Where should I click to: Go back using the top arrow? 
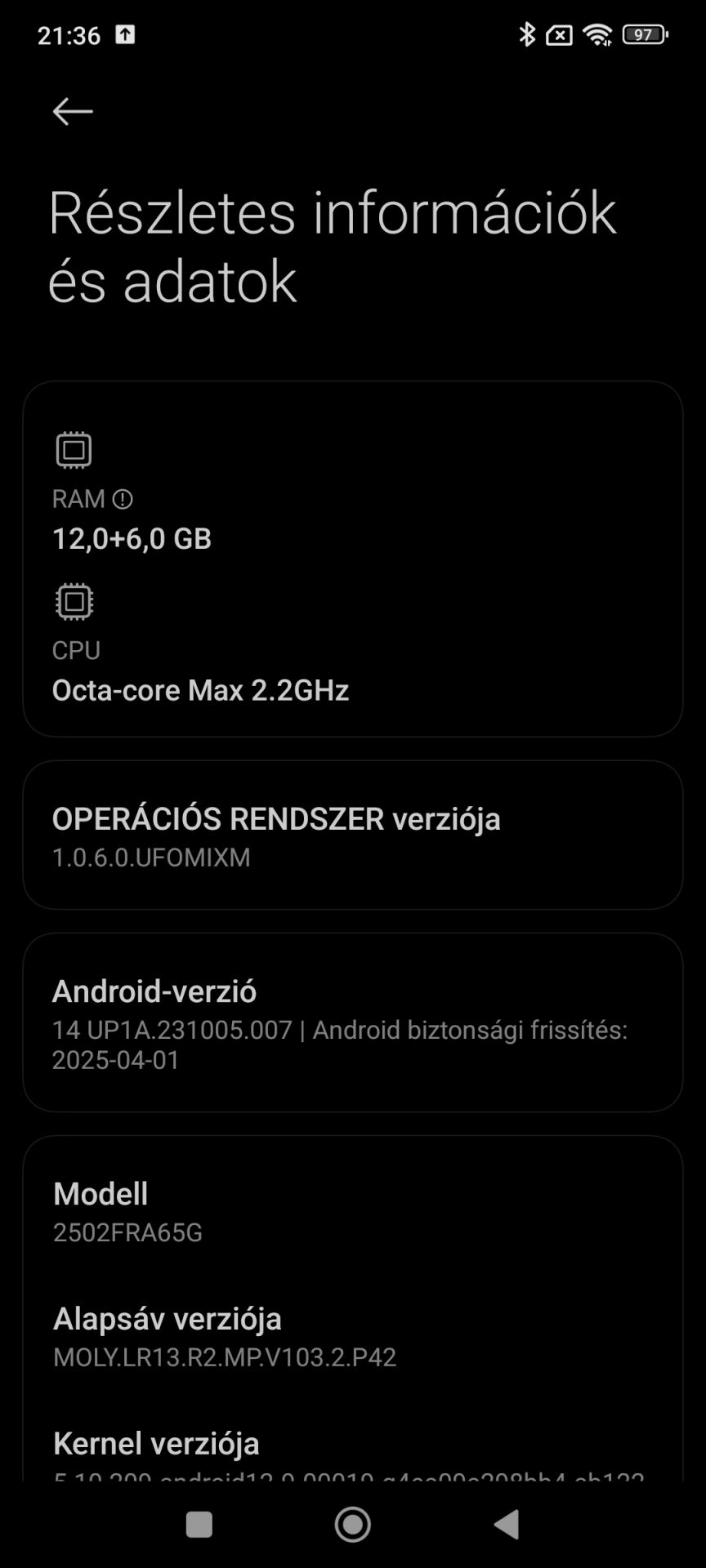(x=73, y=111)
